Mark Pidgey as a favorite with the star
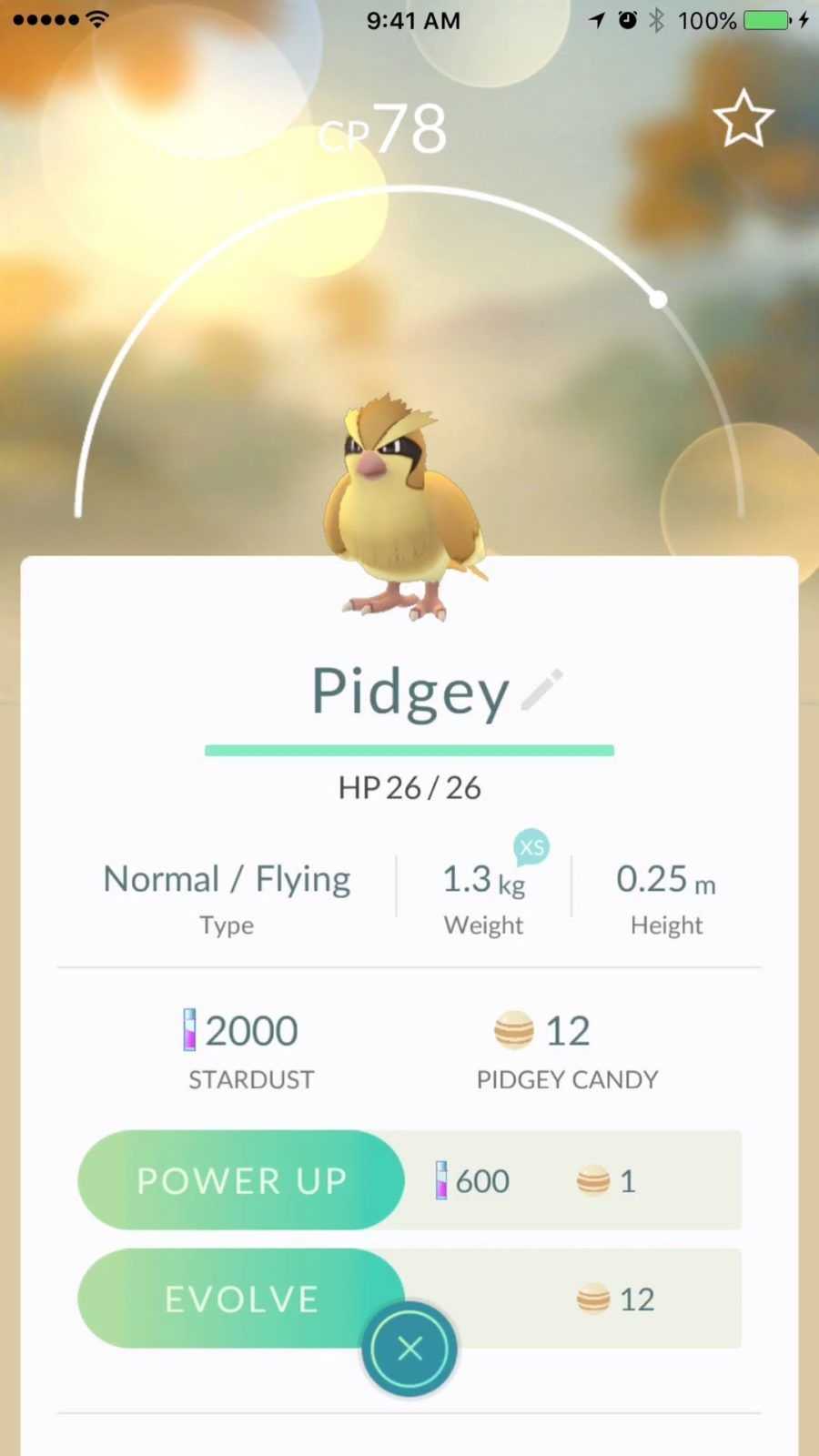Viewport: 819px width, 1456px height. coord(743,119)
